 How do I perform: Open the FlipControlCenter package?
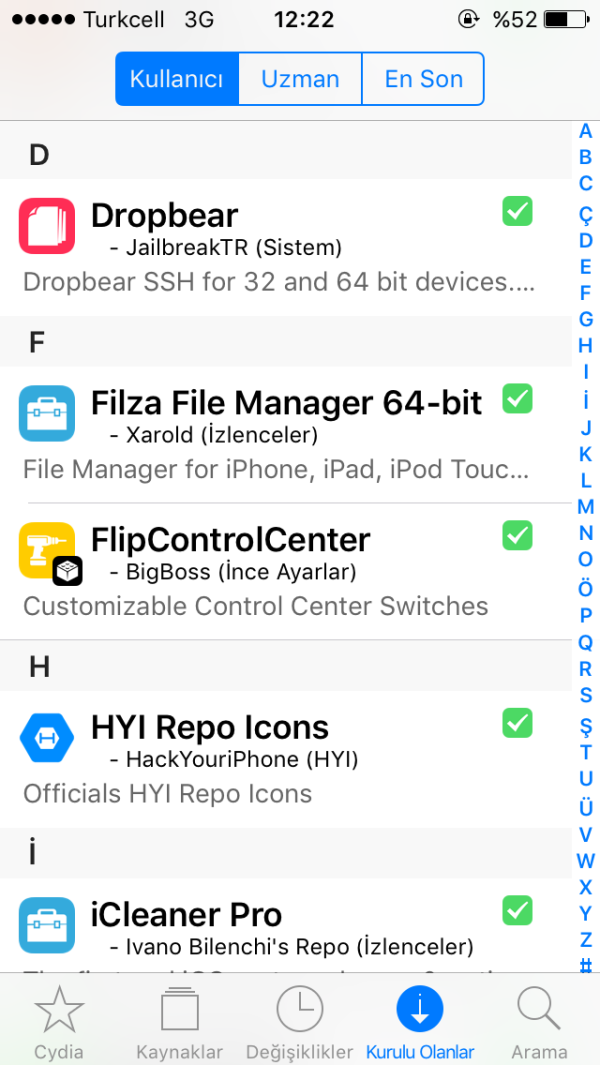click(280, 571)
